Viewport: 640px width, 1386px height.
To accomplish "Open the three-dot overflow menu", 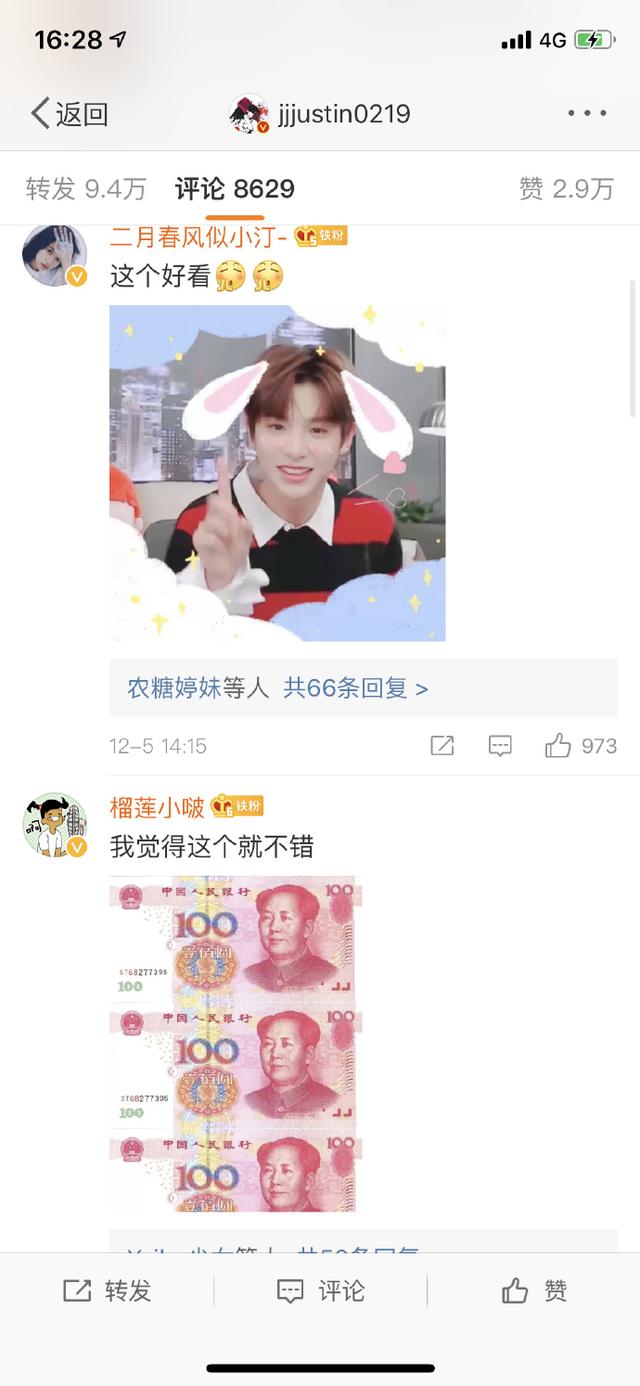I will [587, 114].
